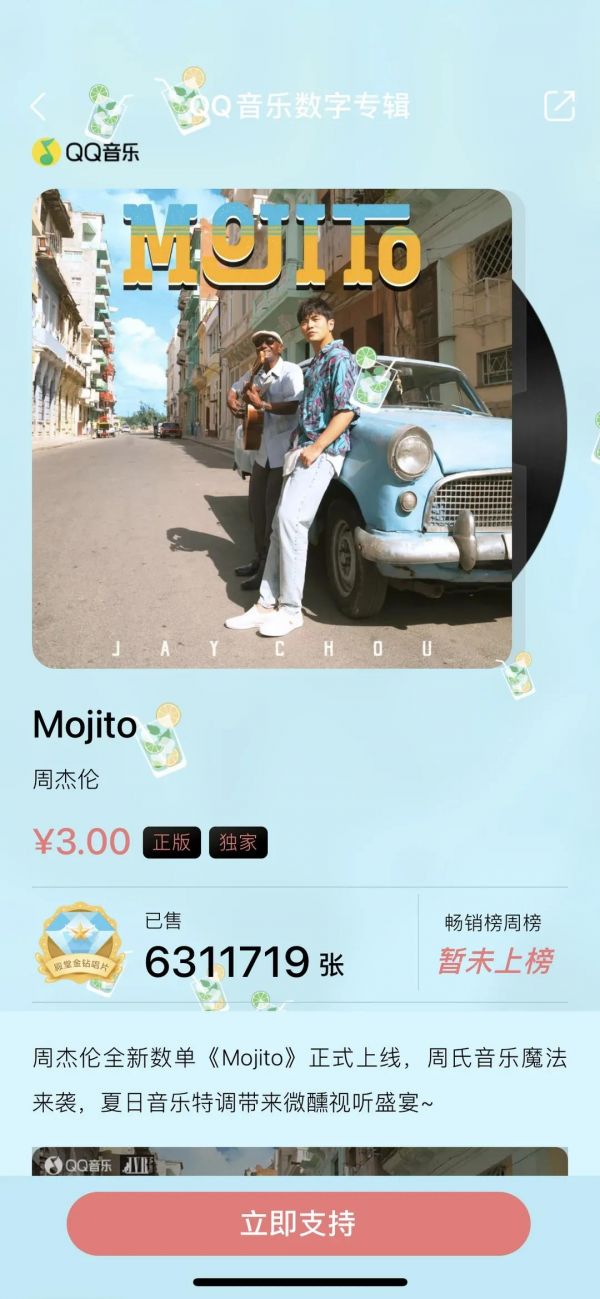Tap the 立即支持 button to buy
This screenshot has width=600, height=1299.
coord(298,1223)
